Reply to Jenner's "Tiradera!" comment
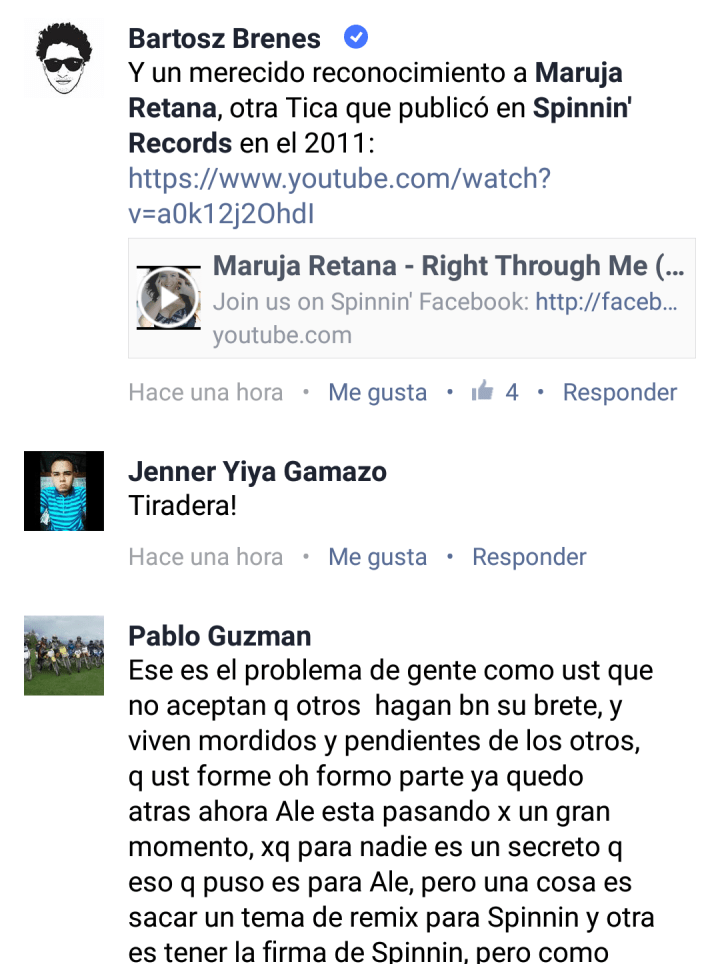 coord(529,557)
